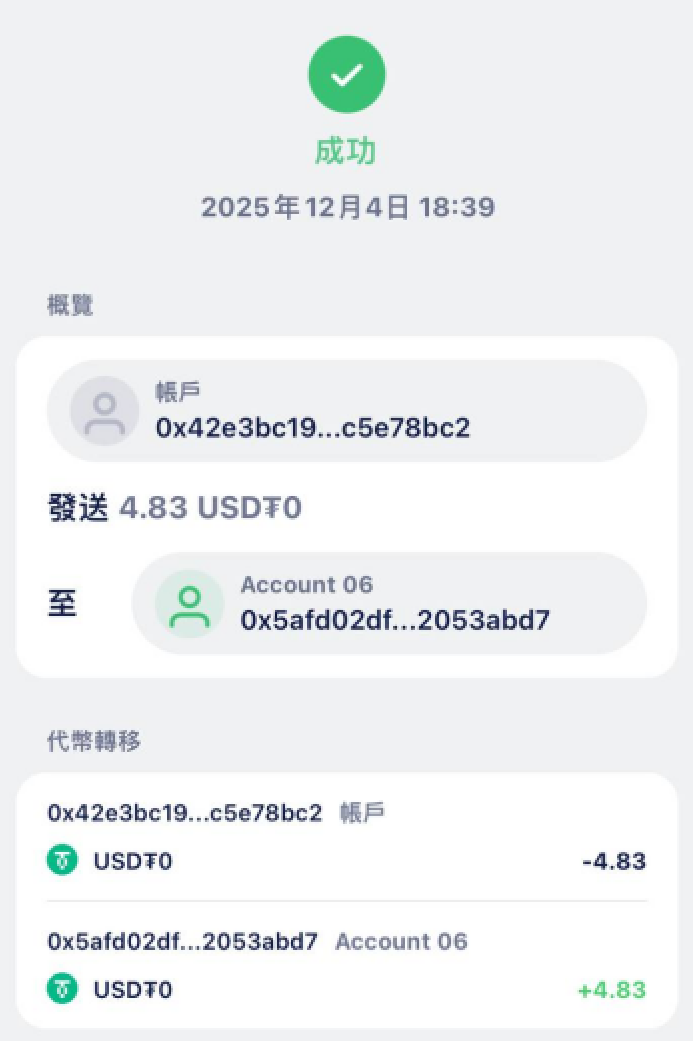The width and height of the screenshot is (693, 1041).
Task: Open the recipient Account 06 address chip
Action: (x=389, y=603)
